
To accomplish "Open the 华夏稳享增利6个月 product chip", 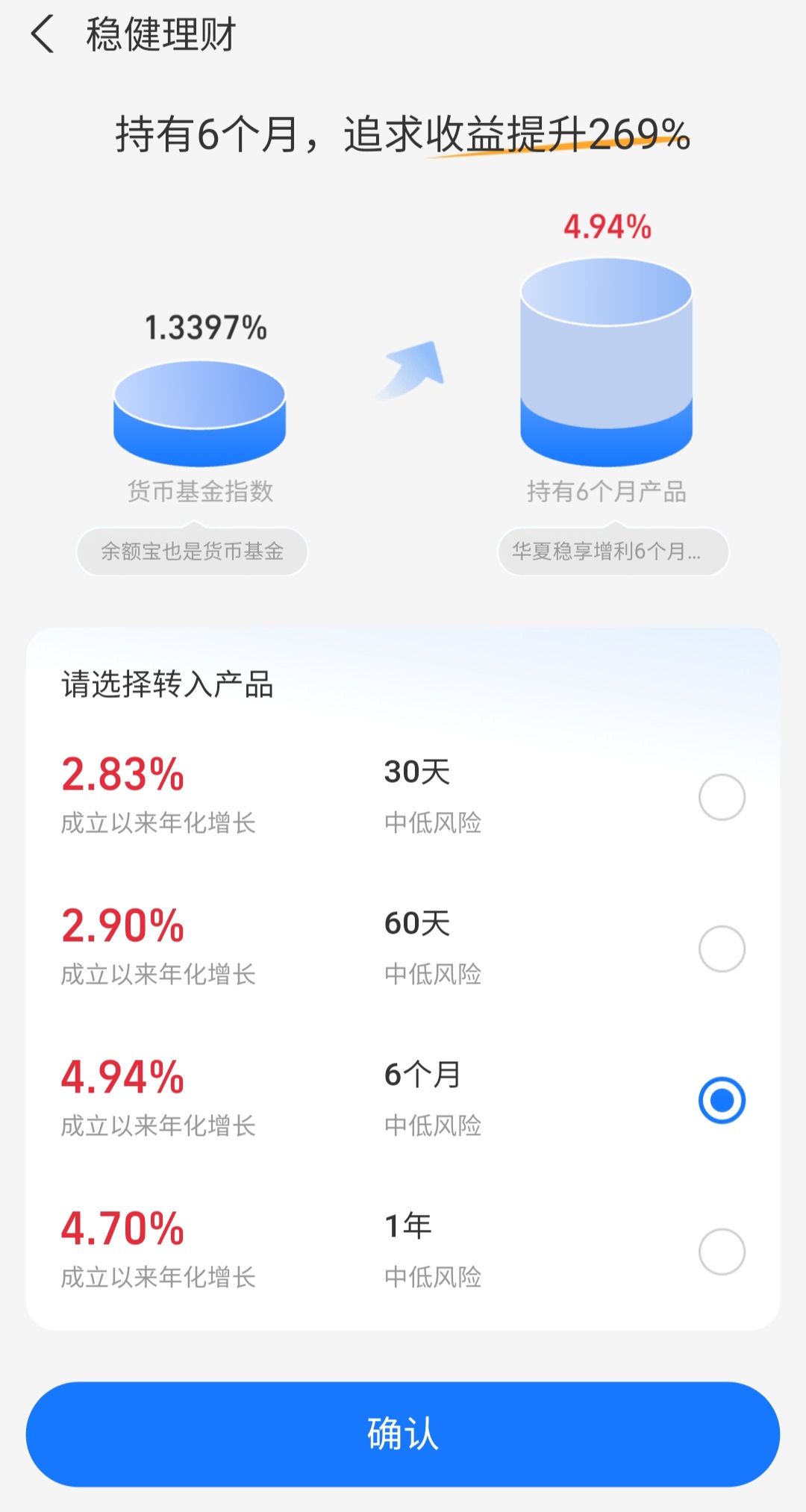I will (x=613, y=552).
